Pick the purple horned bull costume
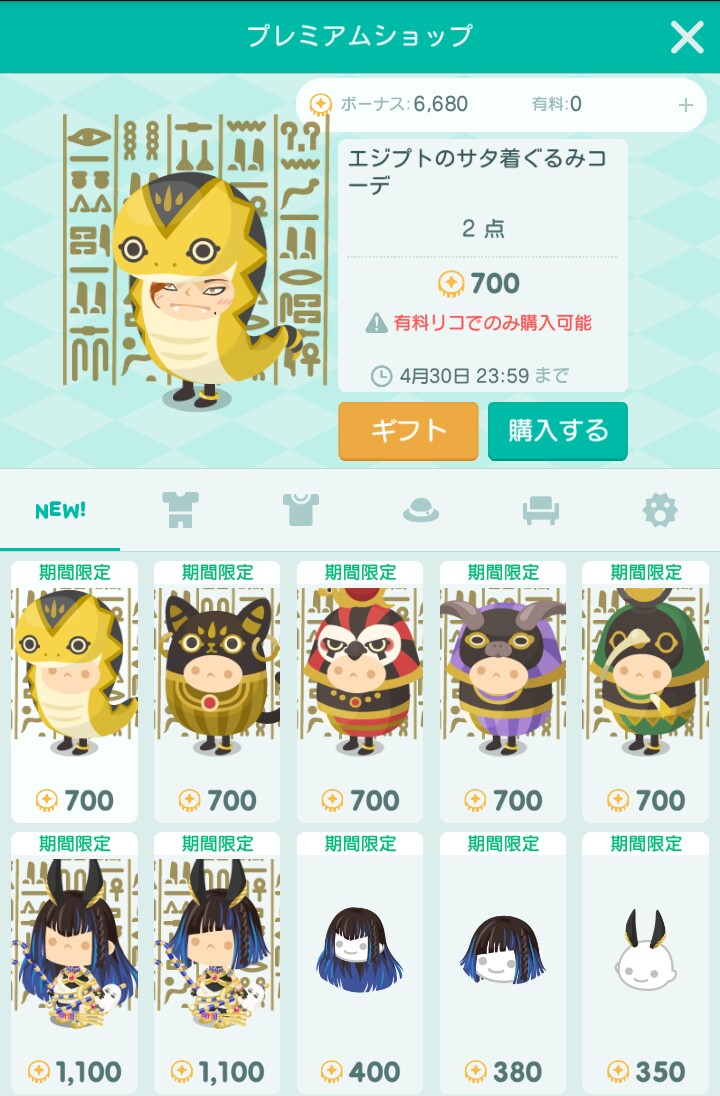The width and height of the screenshot is (720, 1096). click(503, 690)
